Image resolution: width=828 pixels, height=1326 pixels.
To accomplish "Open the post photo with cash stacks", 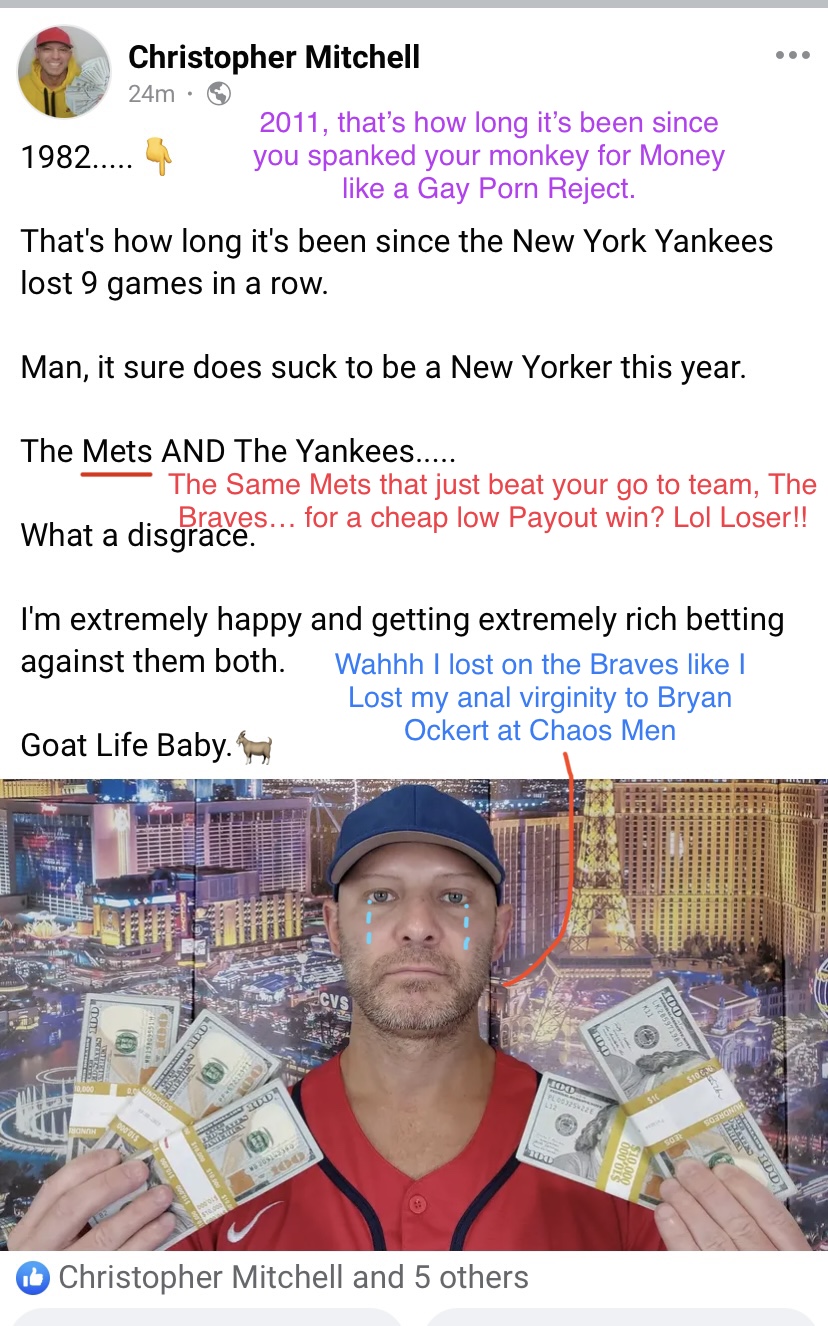I will point(414,1014).
